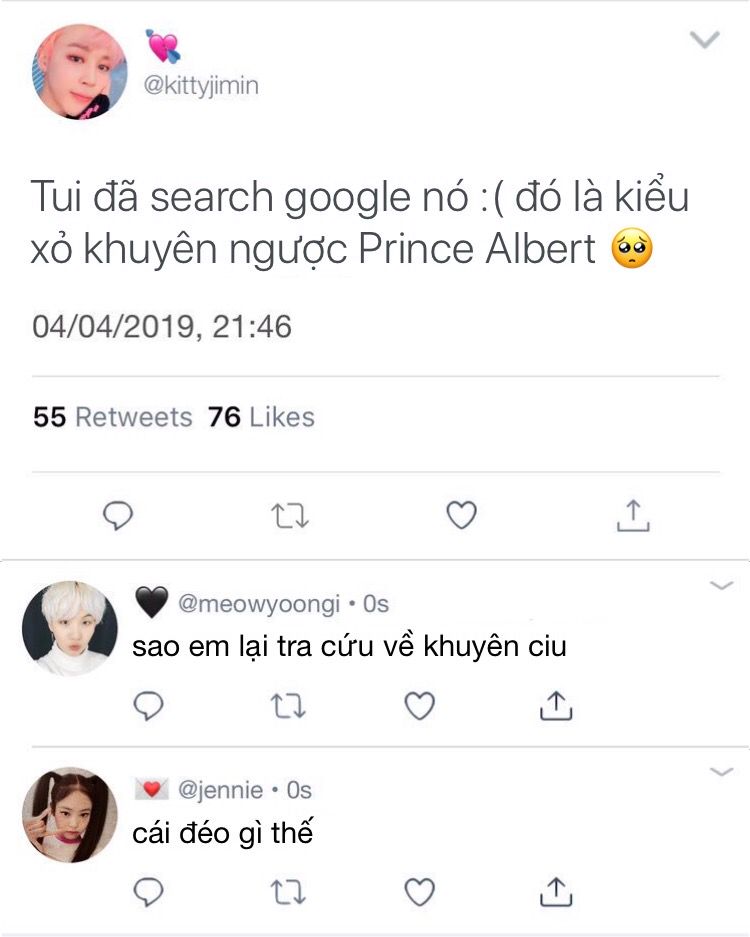Share @jennie's reply
This screenshot has width=750, height=937.
[x=555, y=889]
